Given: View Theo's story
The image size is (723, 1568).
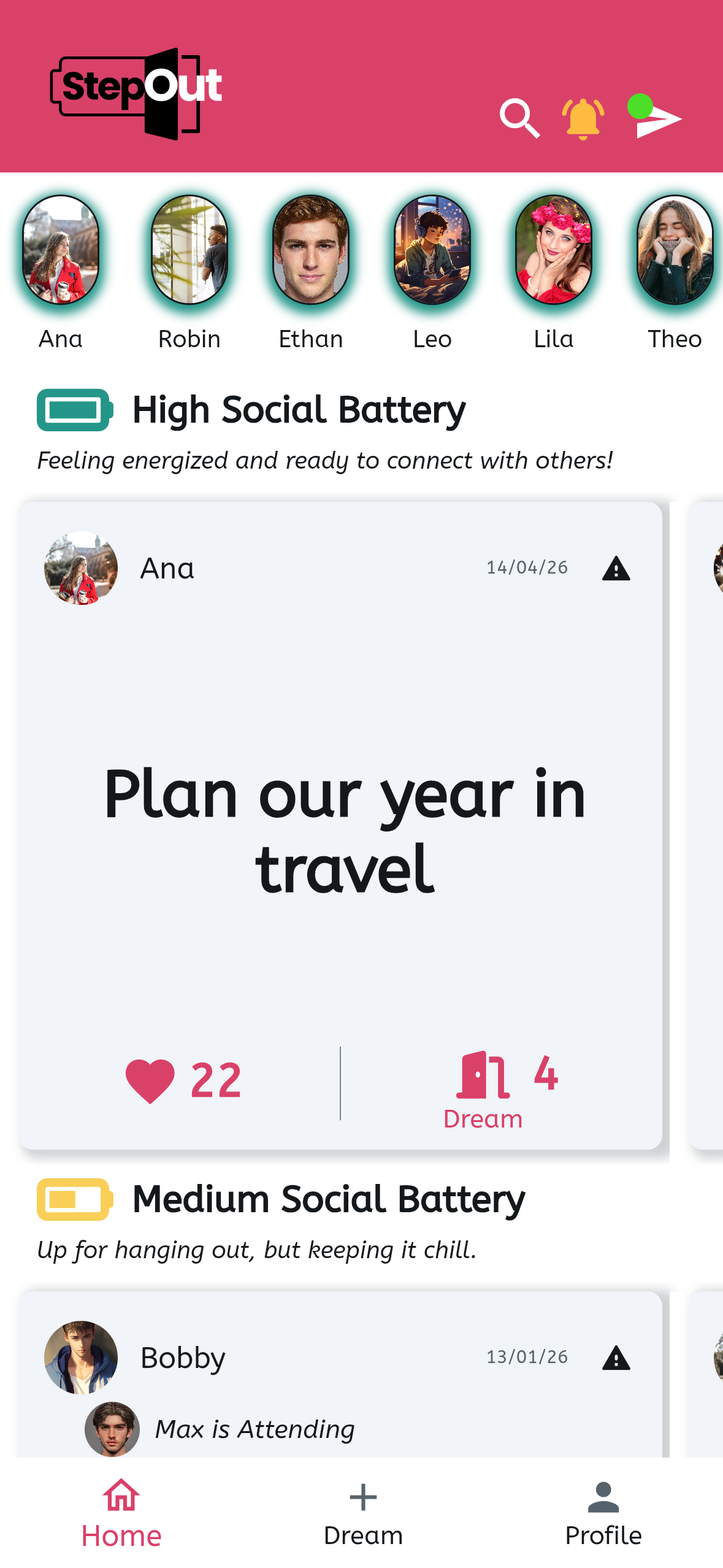Looking at the screenshot, I should [x=675, y=250].
